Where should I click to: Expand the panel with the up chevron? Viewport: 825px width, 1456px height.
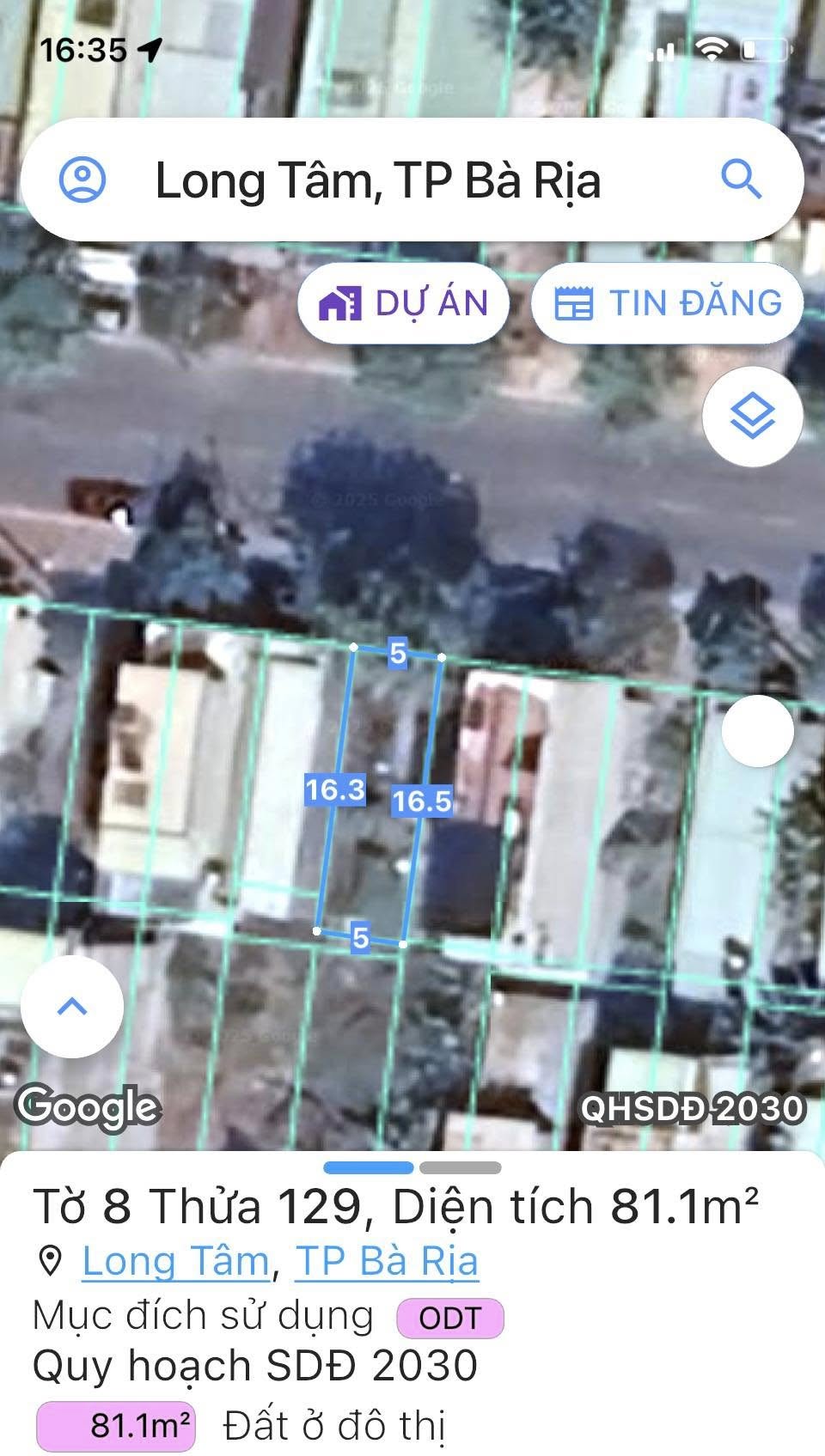pos(72,1006)
